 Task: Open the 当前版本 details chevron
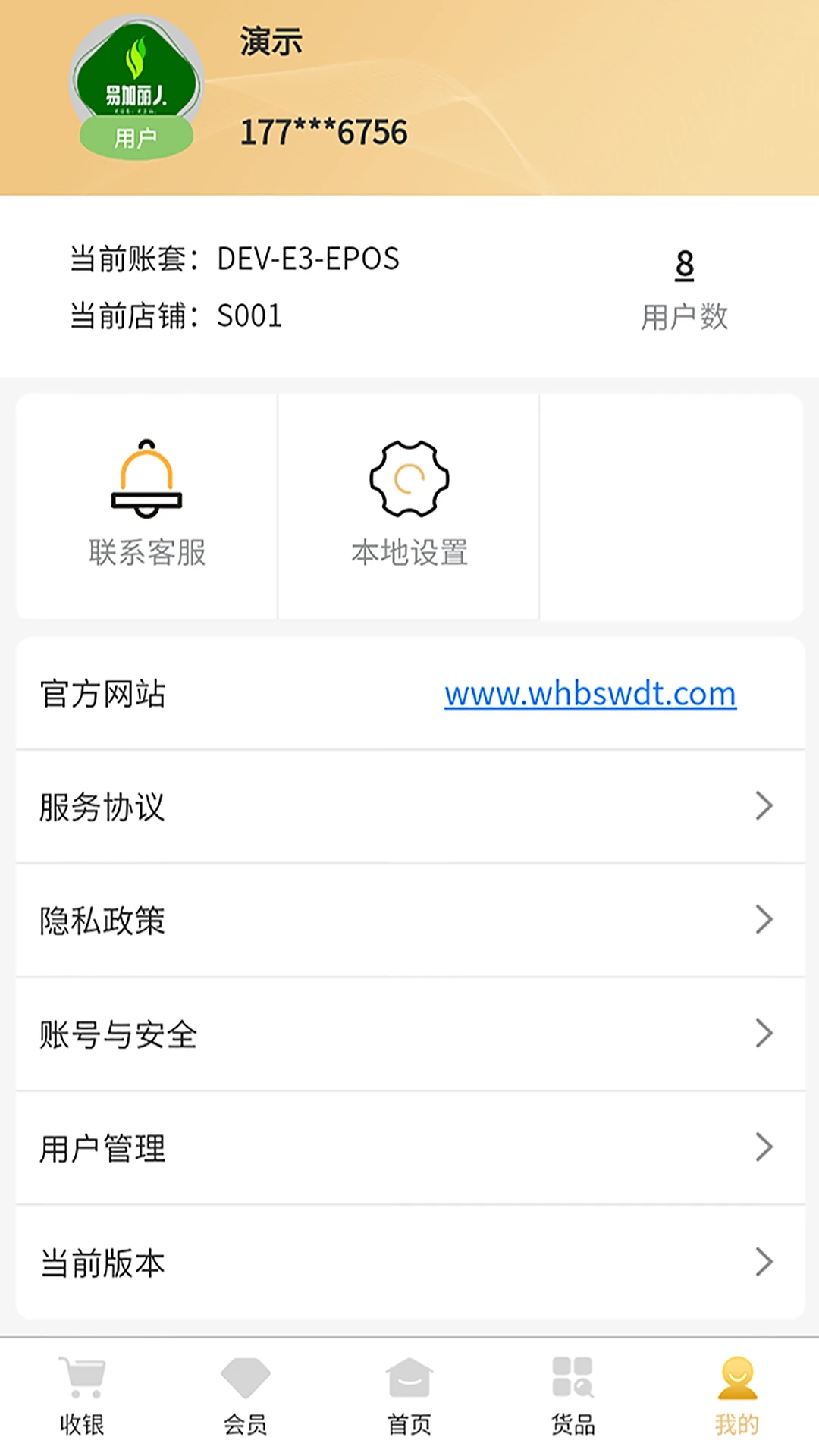pos(763,1262)
